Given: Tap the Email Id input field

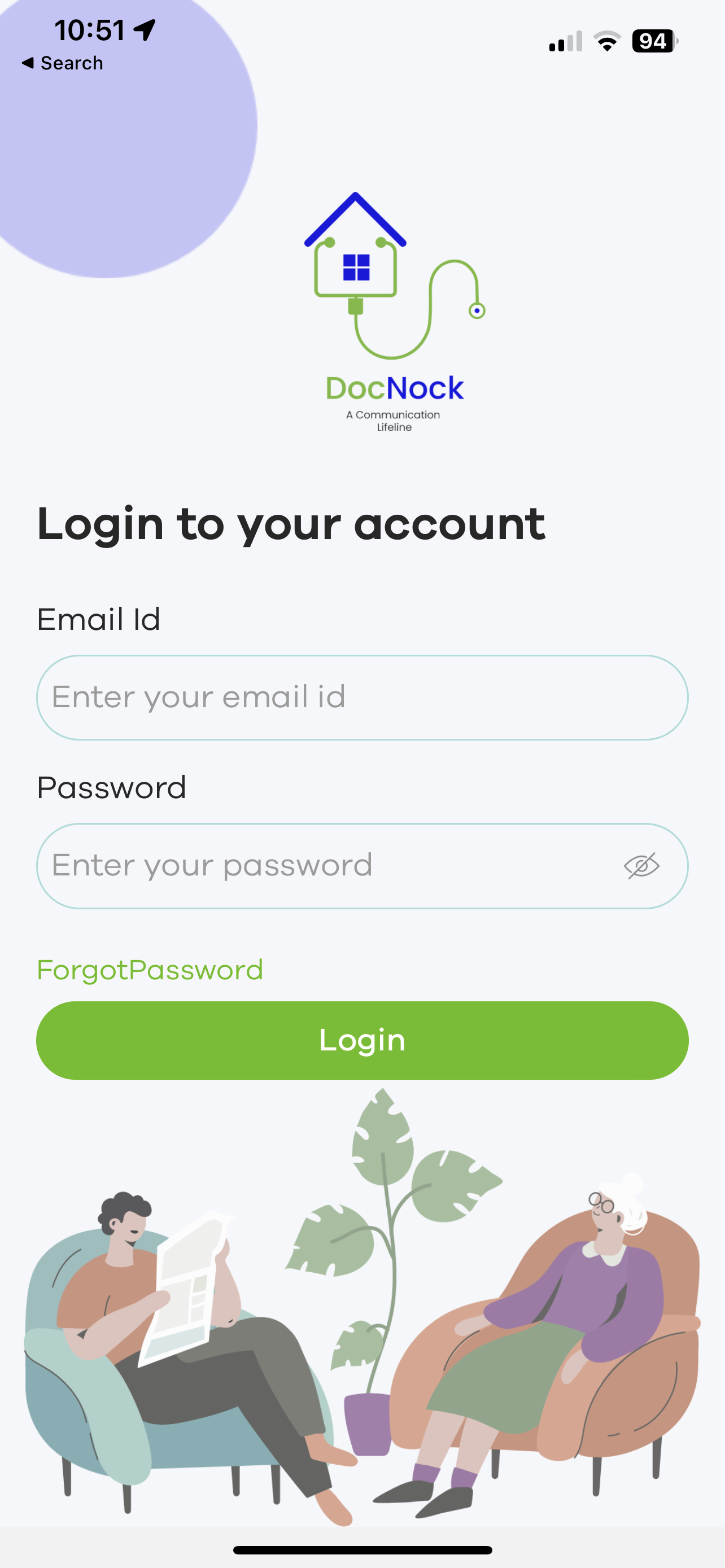Looking at the screenshot, I should coord(361,698).
